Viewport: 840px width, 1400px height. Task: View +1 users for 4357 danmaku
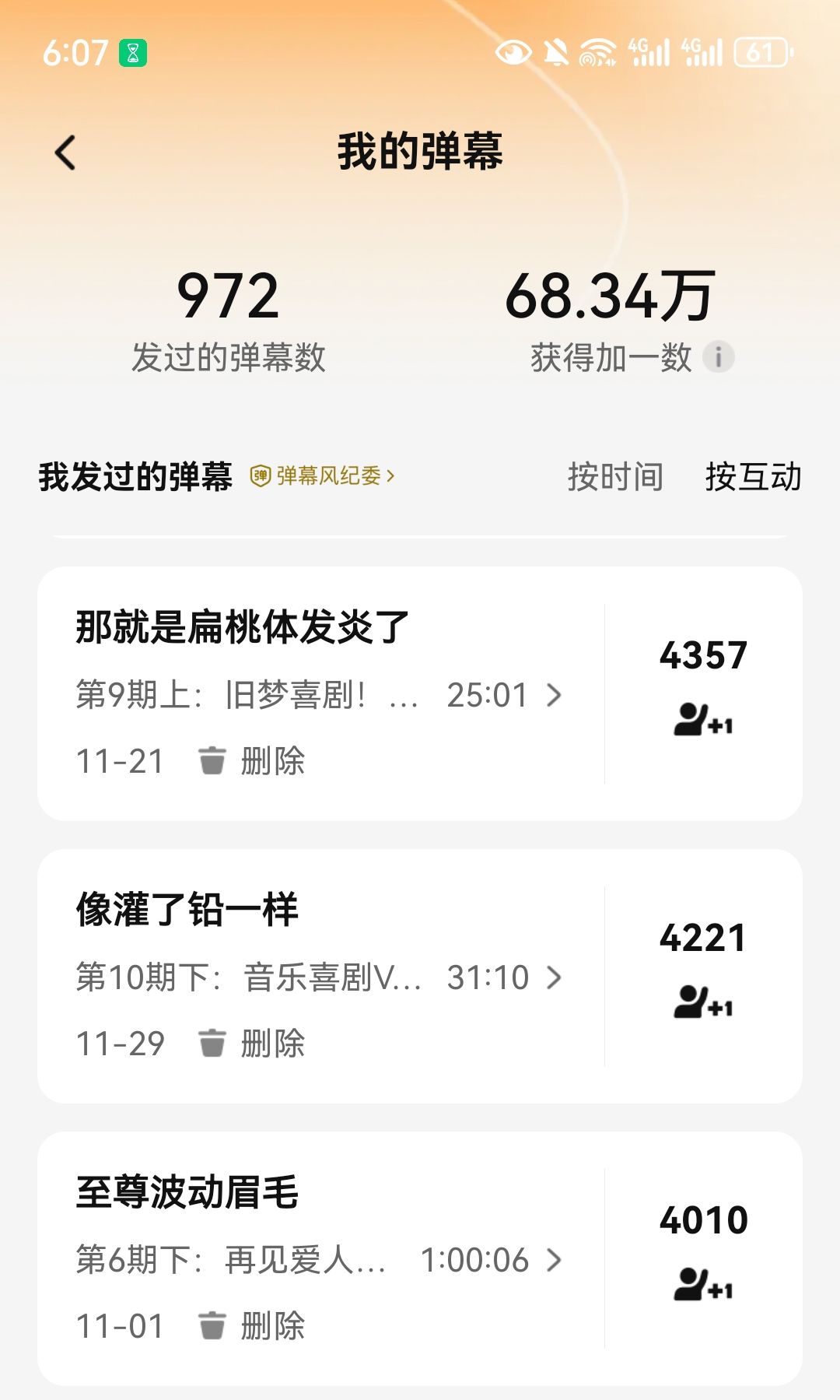[x=703, y=719]
